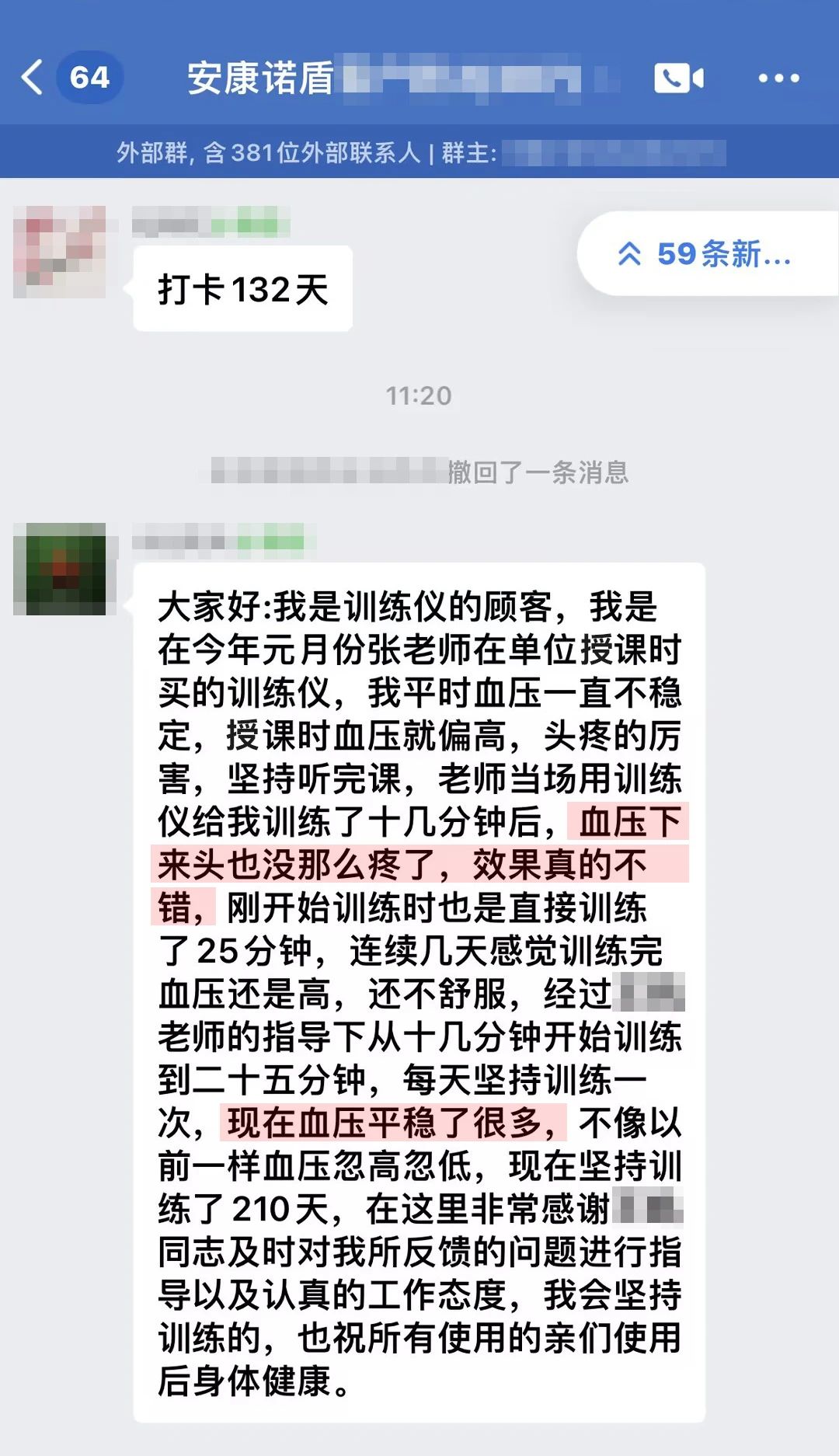
Task: Open the three-dot overflow menu
Action: click(x=778, y=78)
